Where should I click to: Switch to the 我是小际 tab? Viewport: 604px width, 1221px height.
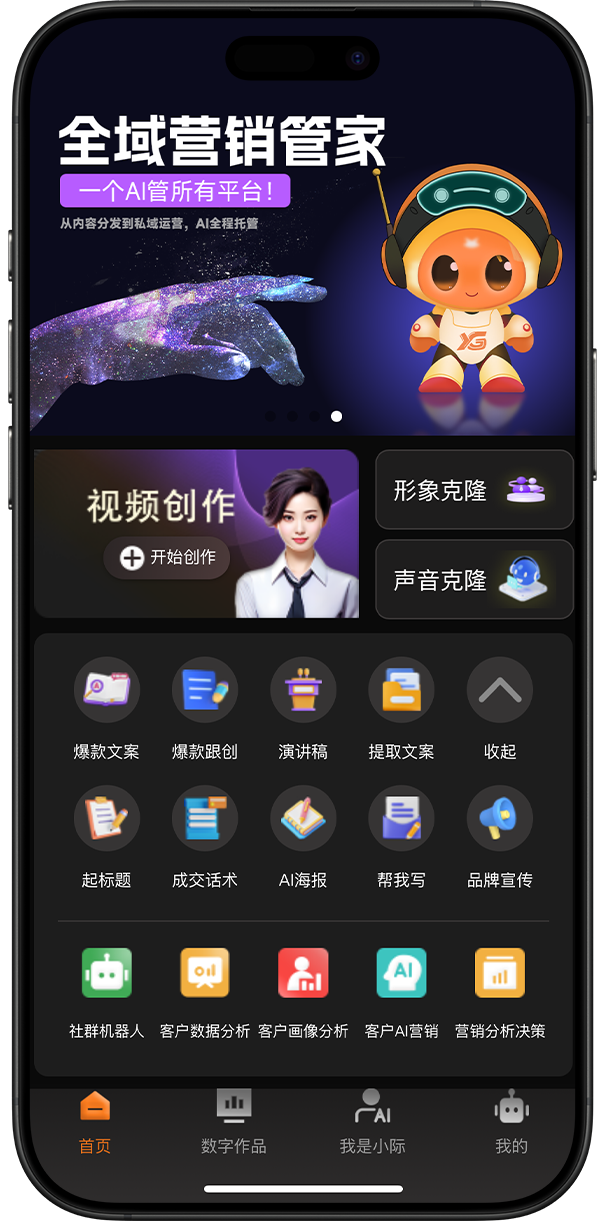[372, 1122]
